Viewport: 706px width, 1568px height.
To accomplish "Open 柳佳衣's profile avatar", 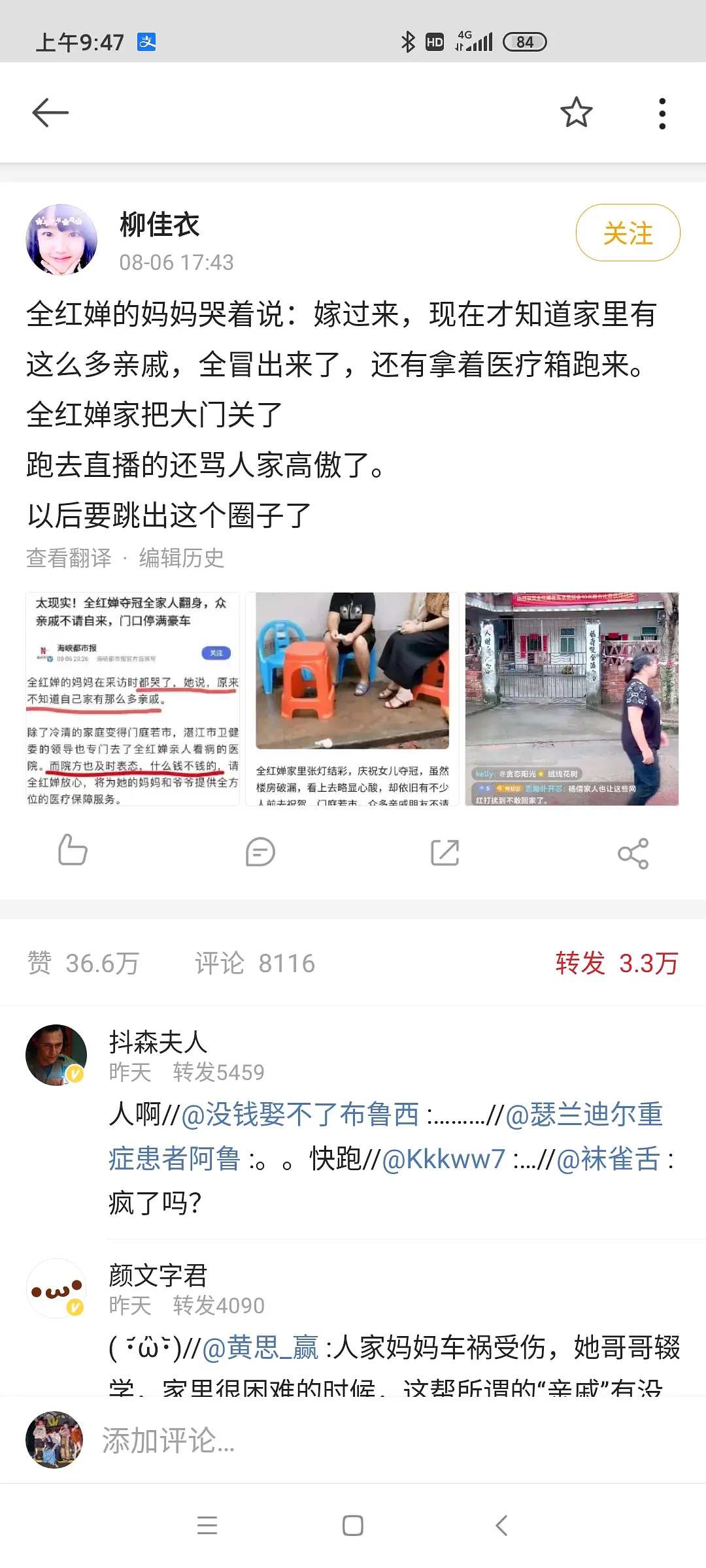I will pyautogui.click(x=61, y=239).
